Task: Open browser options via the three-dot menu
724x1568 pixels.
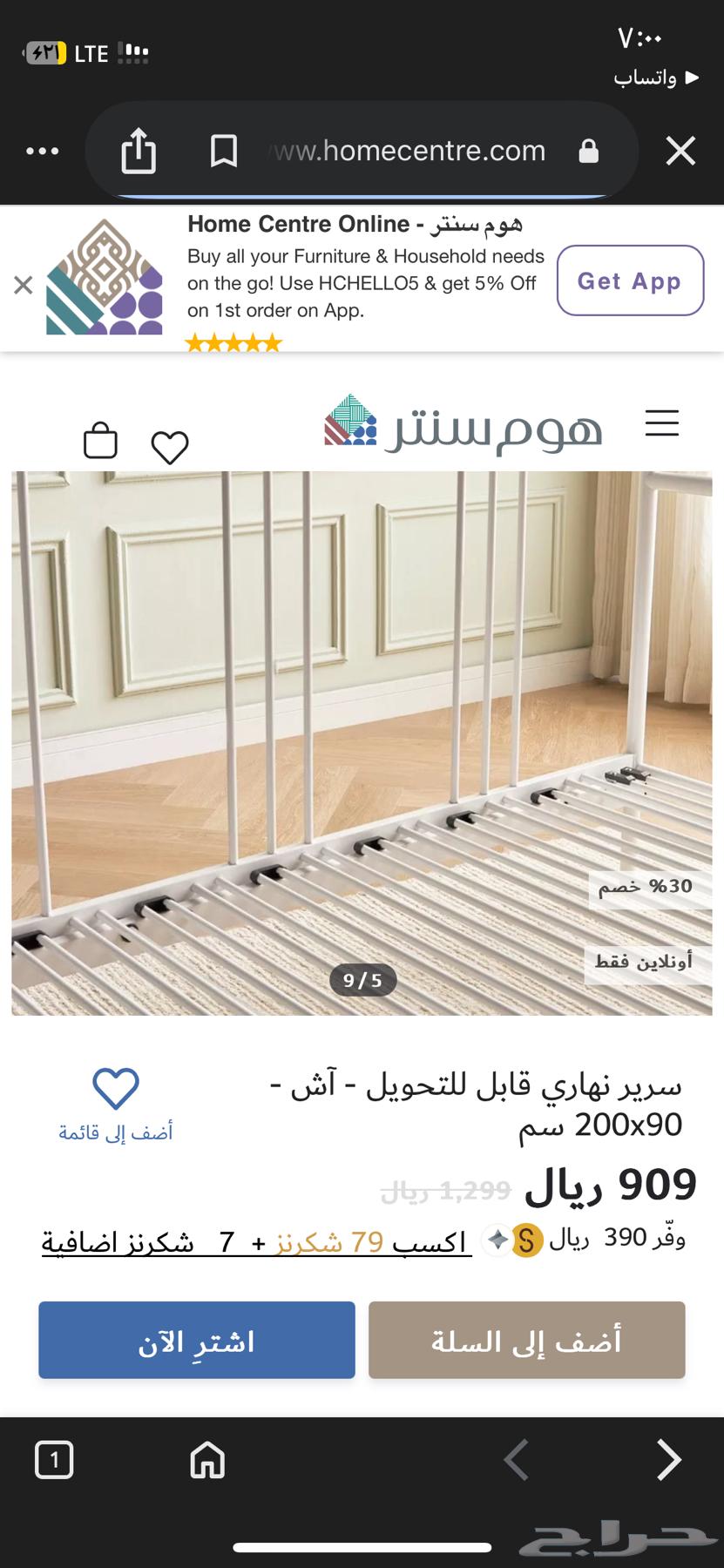Action: click(x=43, y=151)
